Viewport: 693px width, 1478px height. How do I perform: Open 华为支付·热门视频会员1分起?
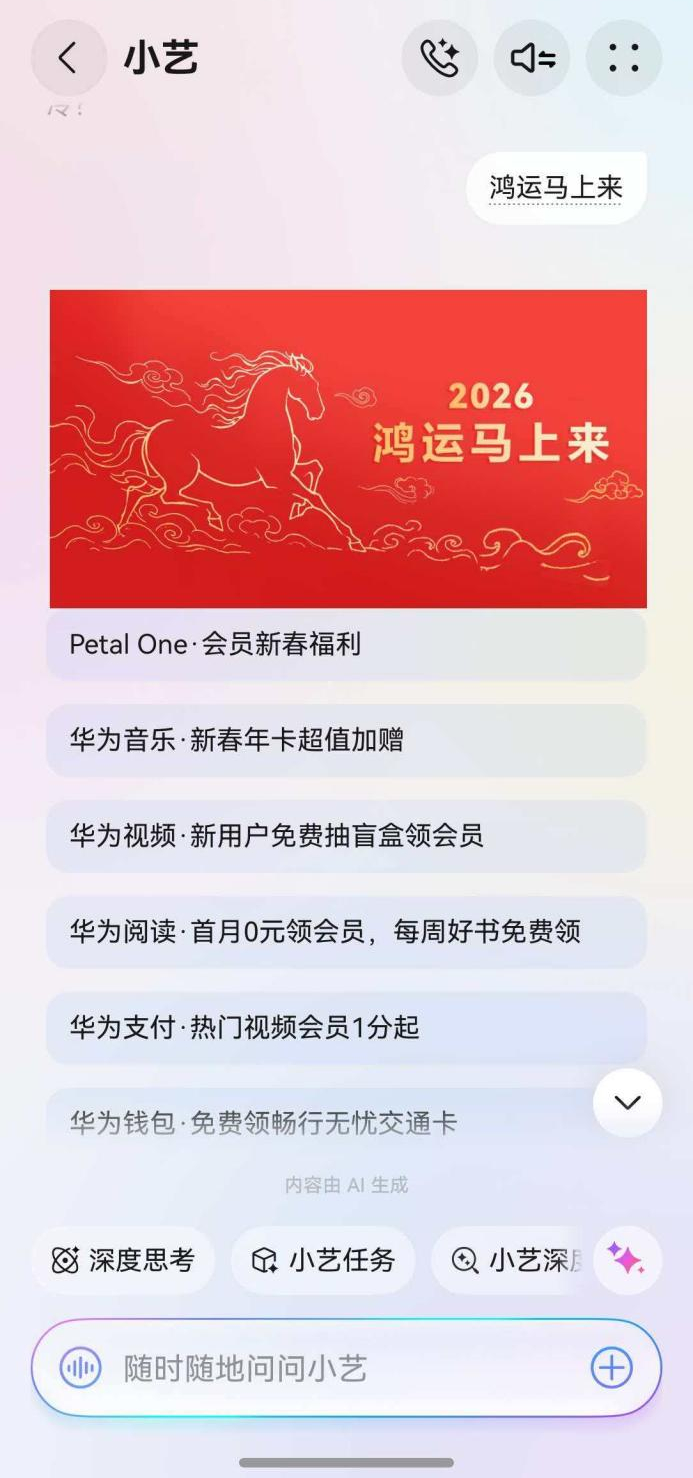pos(346,1028)
